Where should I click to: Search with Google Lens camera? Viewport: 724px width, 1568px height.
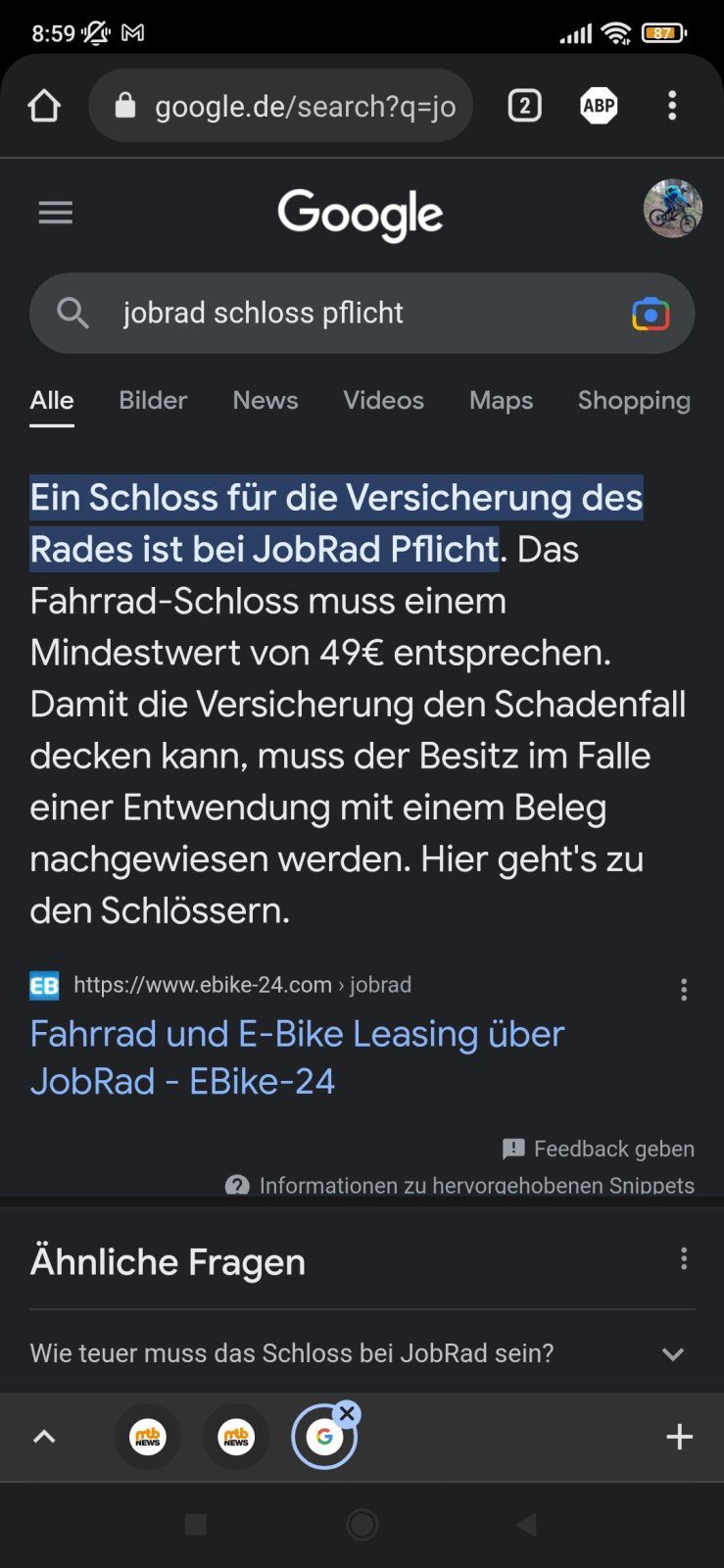(x=651, y=315)
